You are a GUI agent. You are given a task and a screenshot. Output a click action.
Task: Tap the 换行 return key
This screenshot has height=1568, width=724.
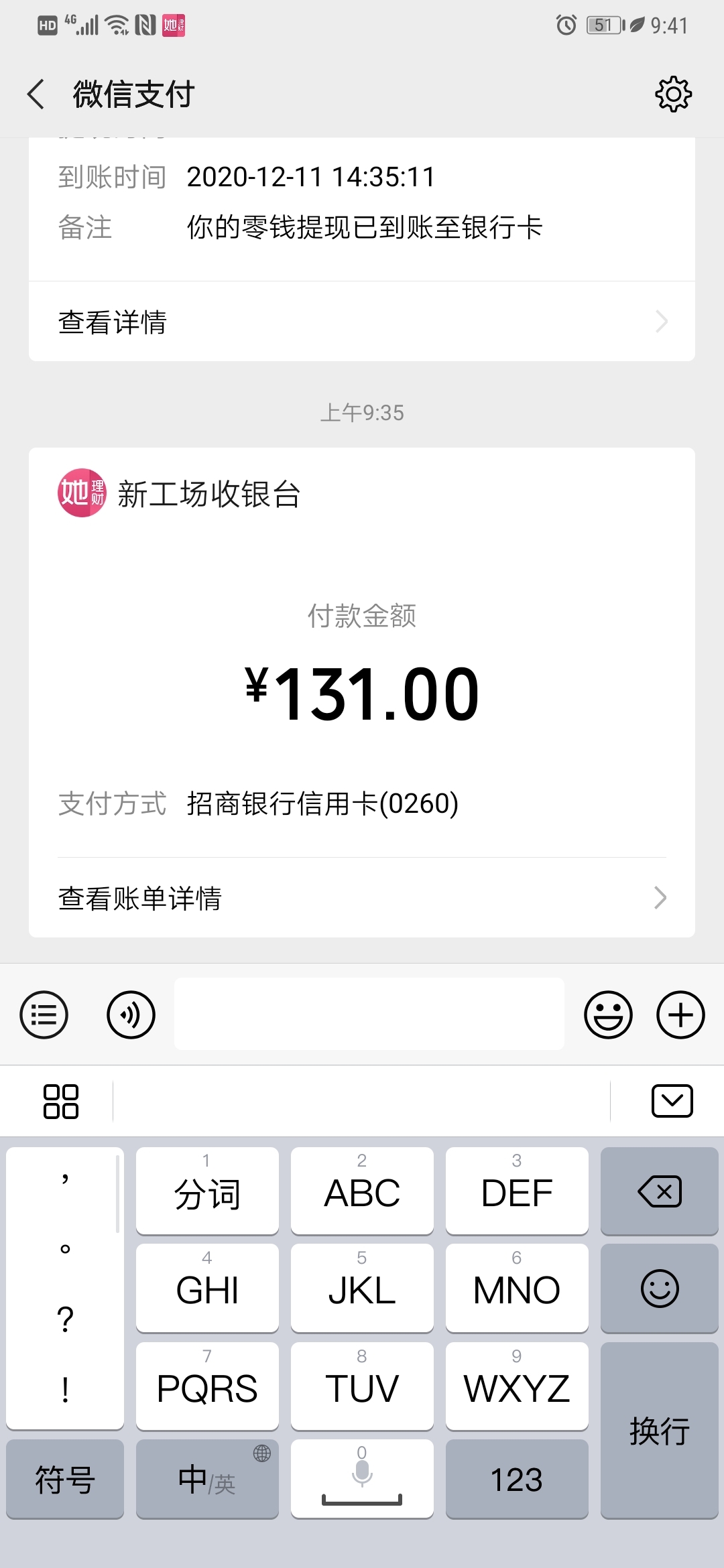tap(660, 1430)
